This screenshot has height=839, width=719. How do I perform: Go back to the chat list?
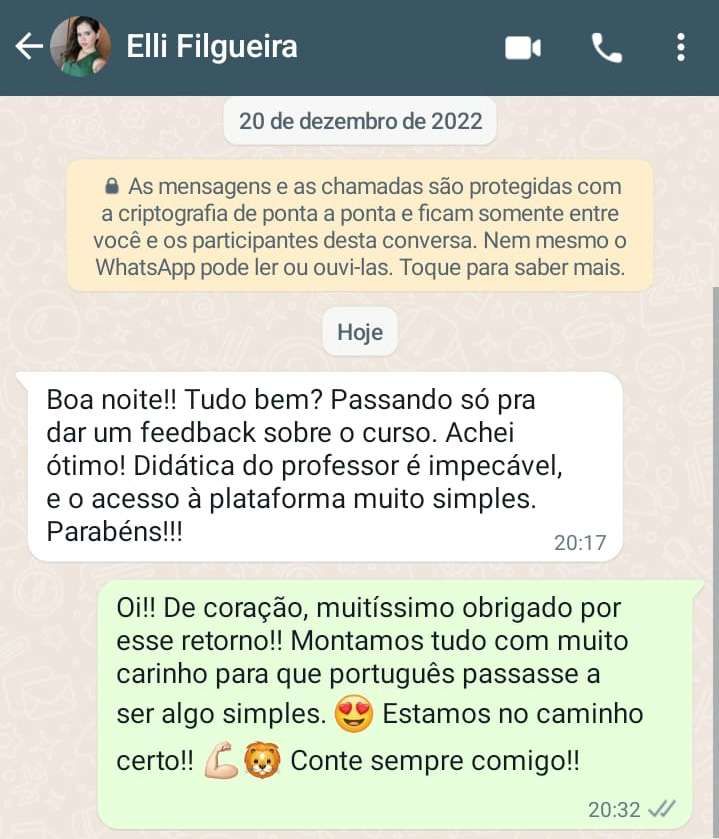[x=28, y=47]
